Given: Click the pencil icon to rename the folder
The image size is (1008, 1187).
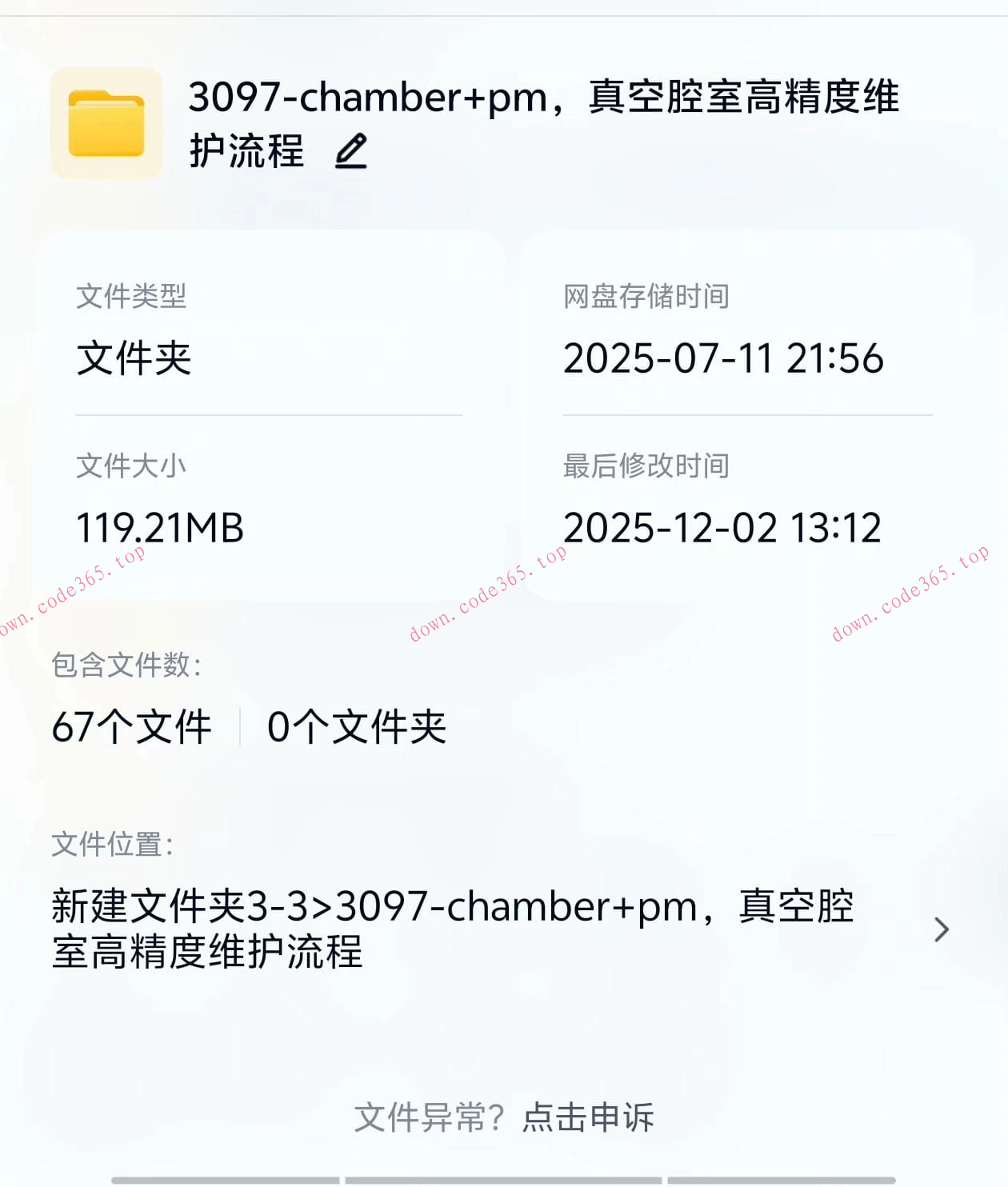Looking at the screenshot, I should (x=352, y=150).
